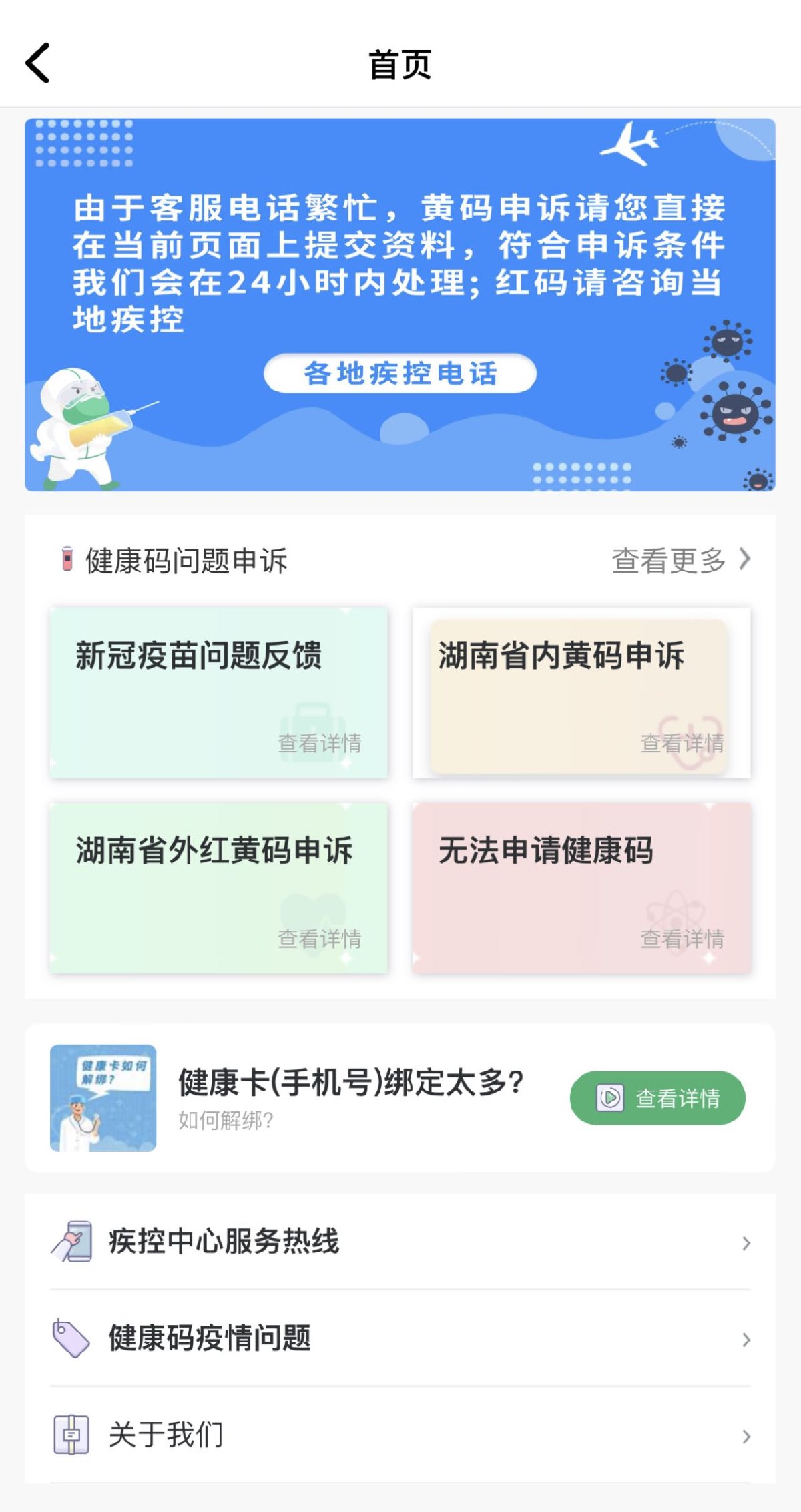The width and height of the screenshot is (801, 1512).
Task: Open the 疾控中心服务热线 row
Action: (x=400, y=1242)
